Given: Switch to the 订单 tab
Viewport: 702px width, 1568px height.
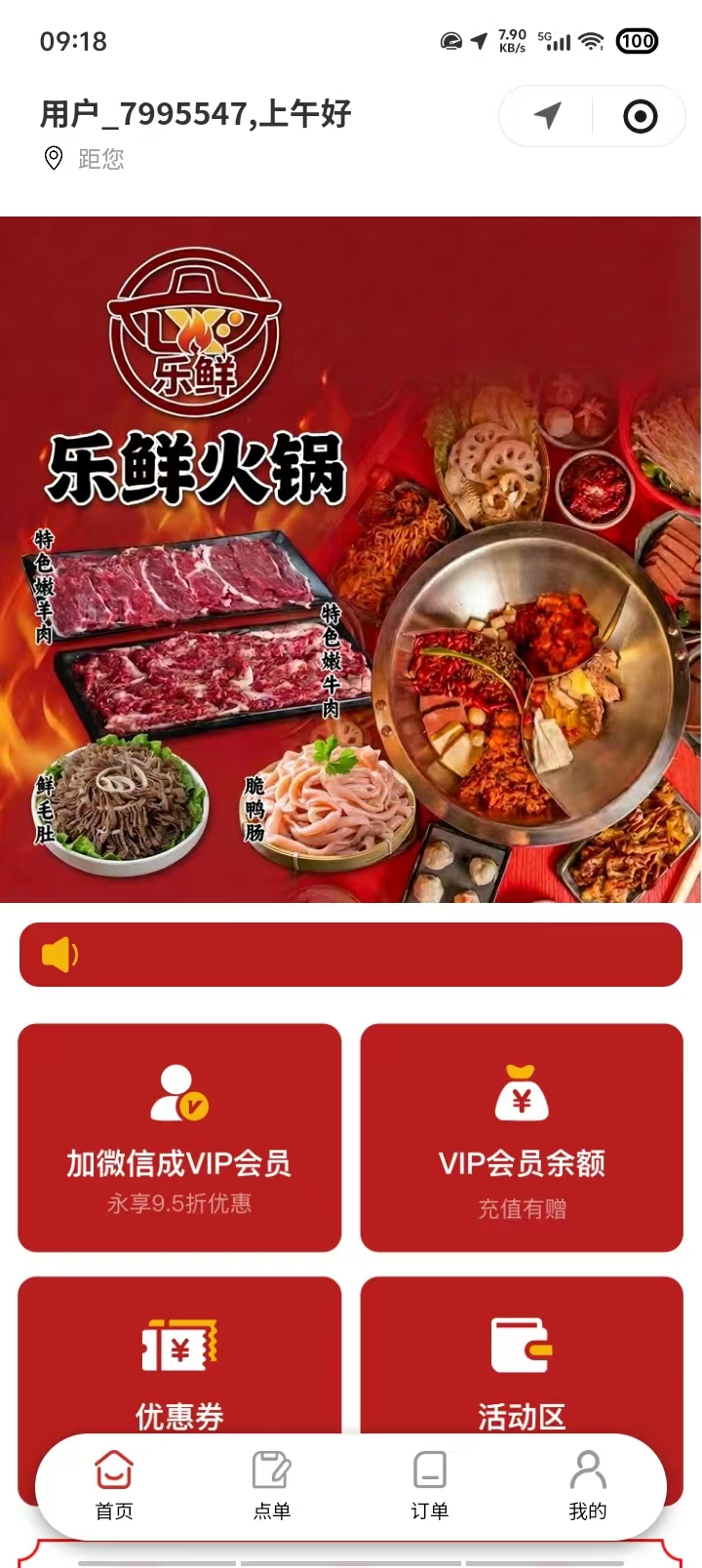Looking at the screenshot, I should coord(429,1486).
